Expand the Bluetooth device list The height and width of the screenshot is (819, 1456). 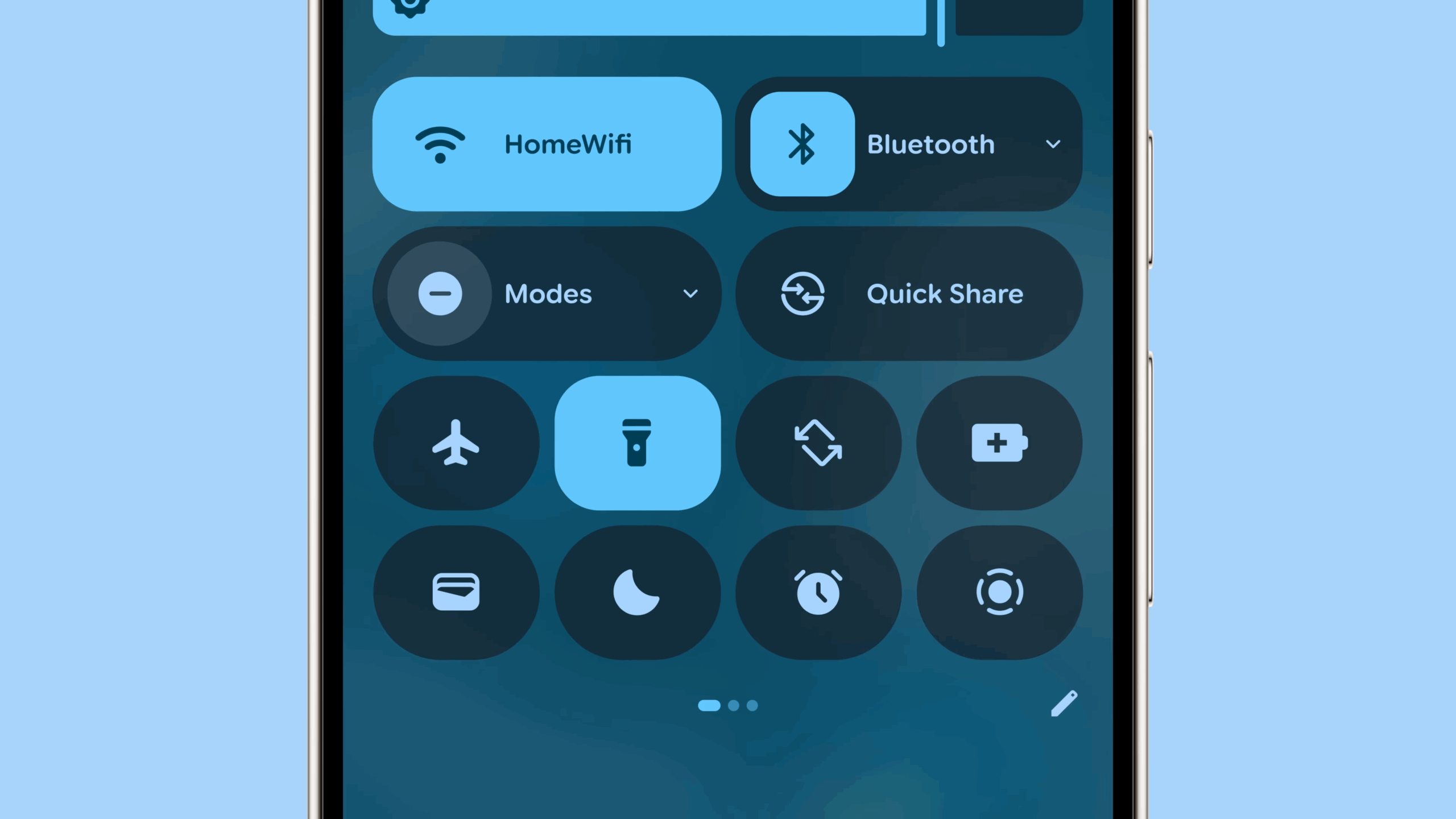[x=1053, y=144]
